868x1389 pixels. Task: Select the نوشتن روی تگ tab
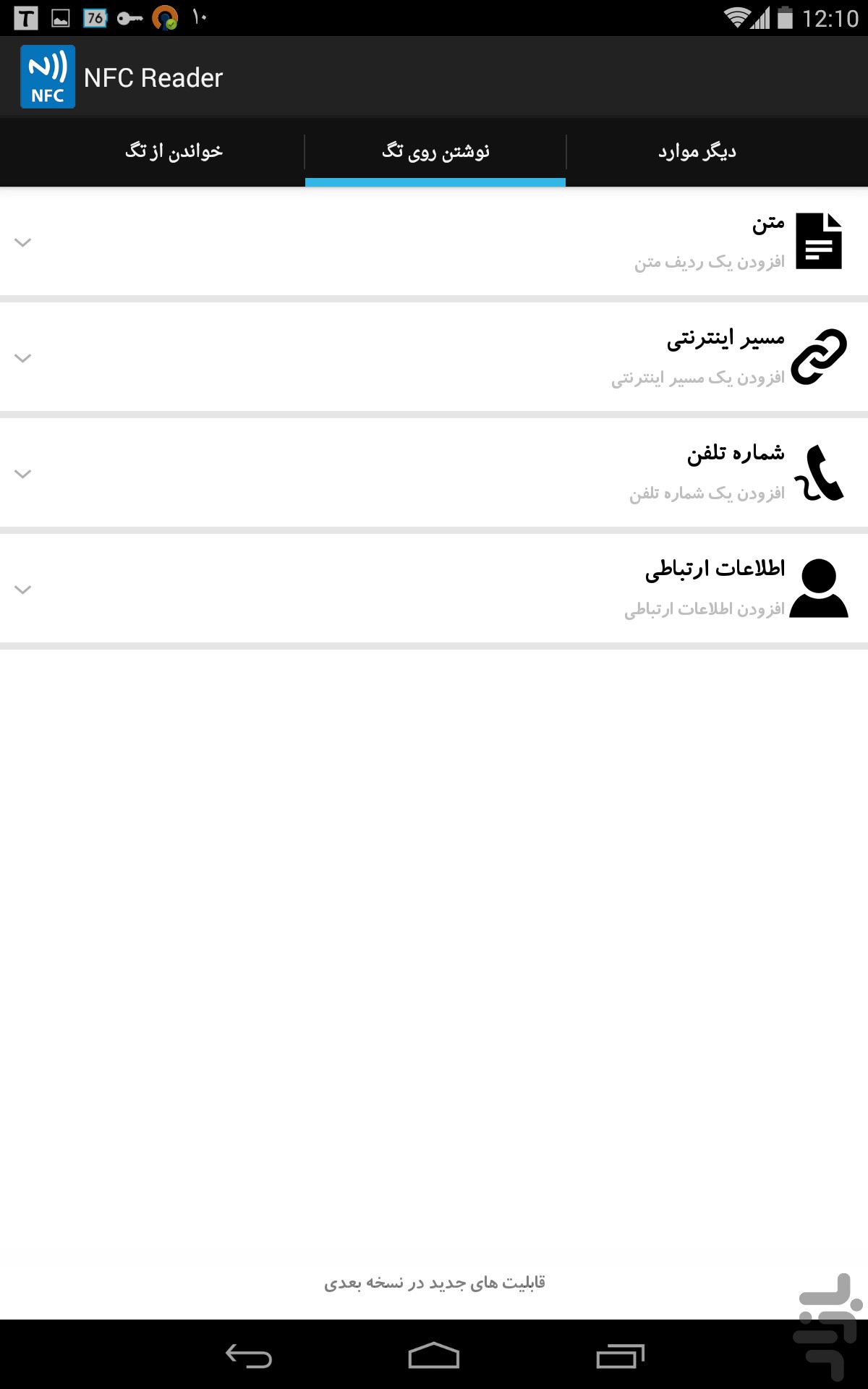[x=435, y=151]
